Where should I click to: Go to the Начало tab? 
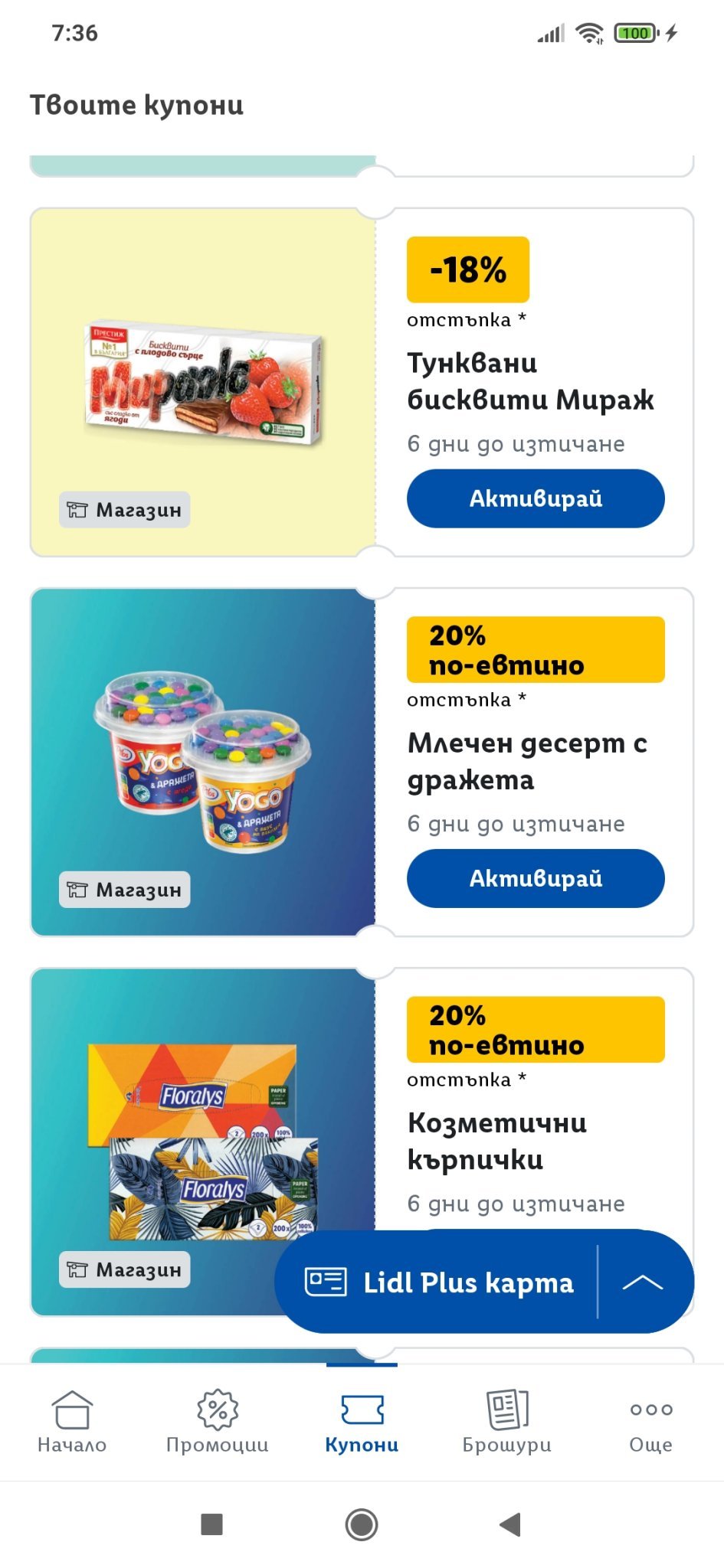point(72,1421)
